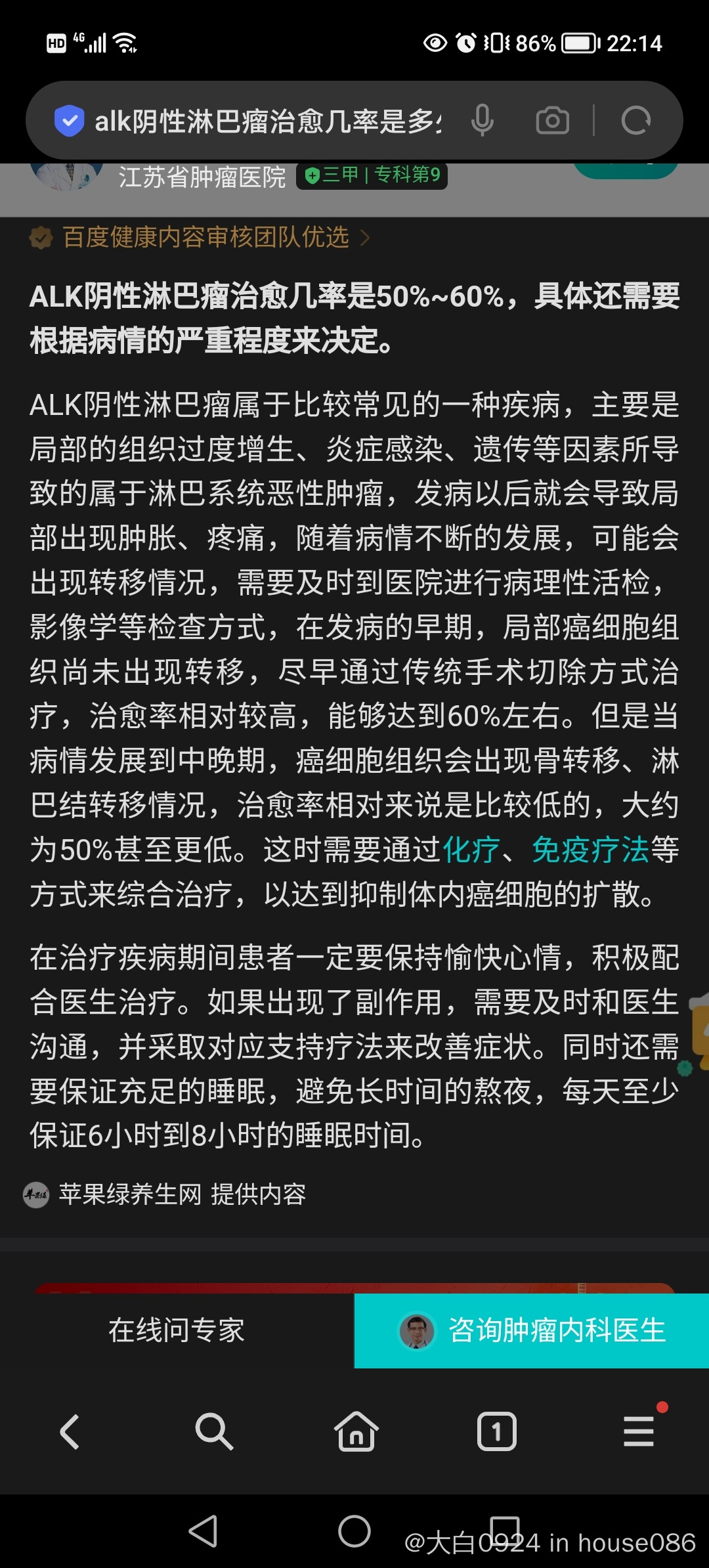Image resolution: width=709 pixels, height=1568 pixels.
Task: Open the browser search magnifier
Action: pyautogui.click(x=213, y=1431)
